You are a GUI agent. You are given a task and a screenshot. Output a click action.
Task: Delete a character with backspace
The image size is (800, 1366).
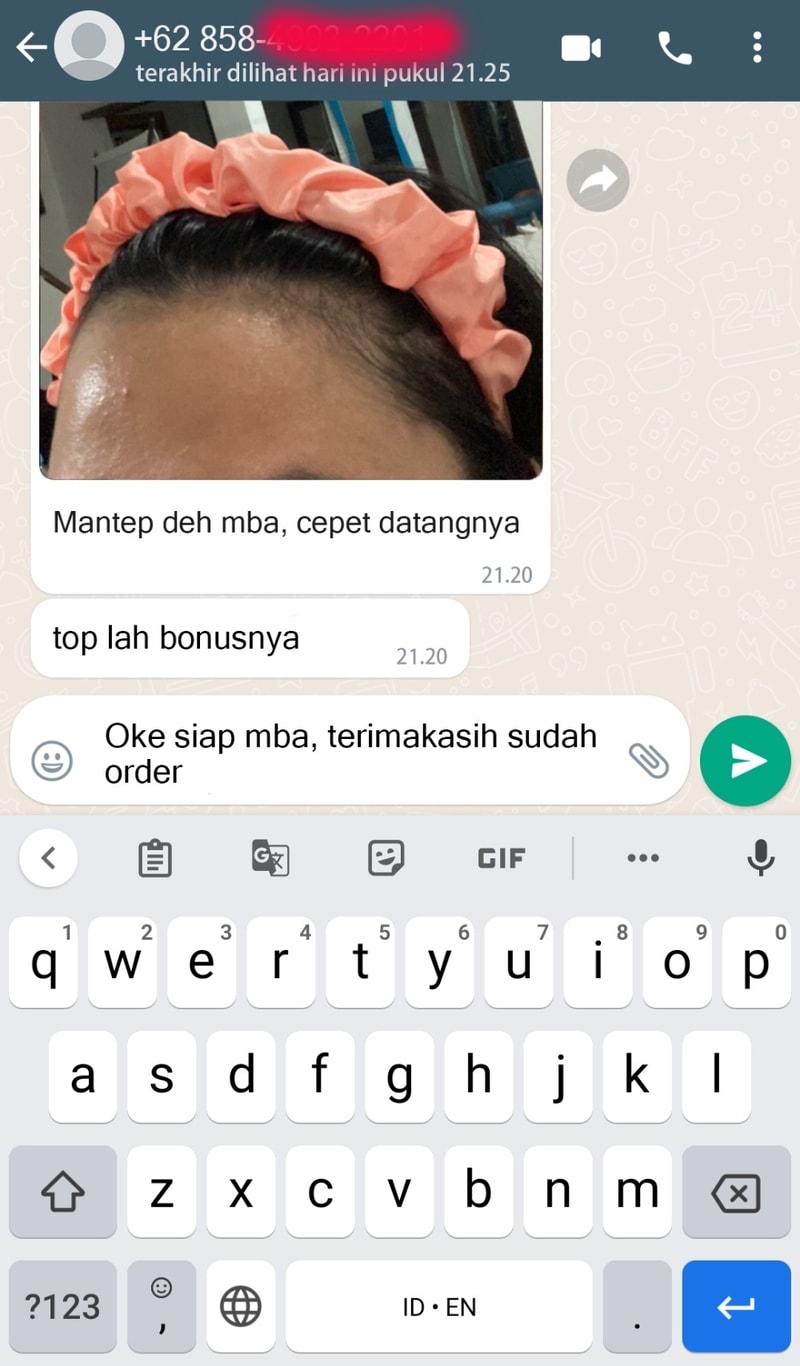[735, 1192]
